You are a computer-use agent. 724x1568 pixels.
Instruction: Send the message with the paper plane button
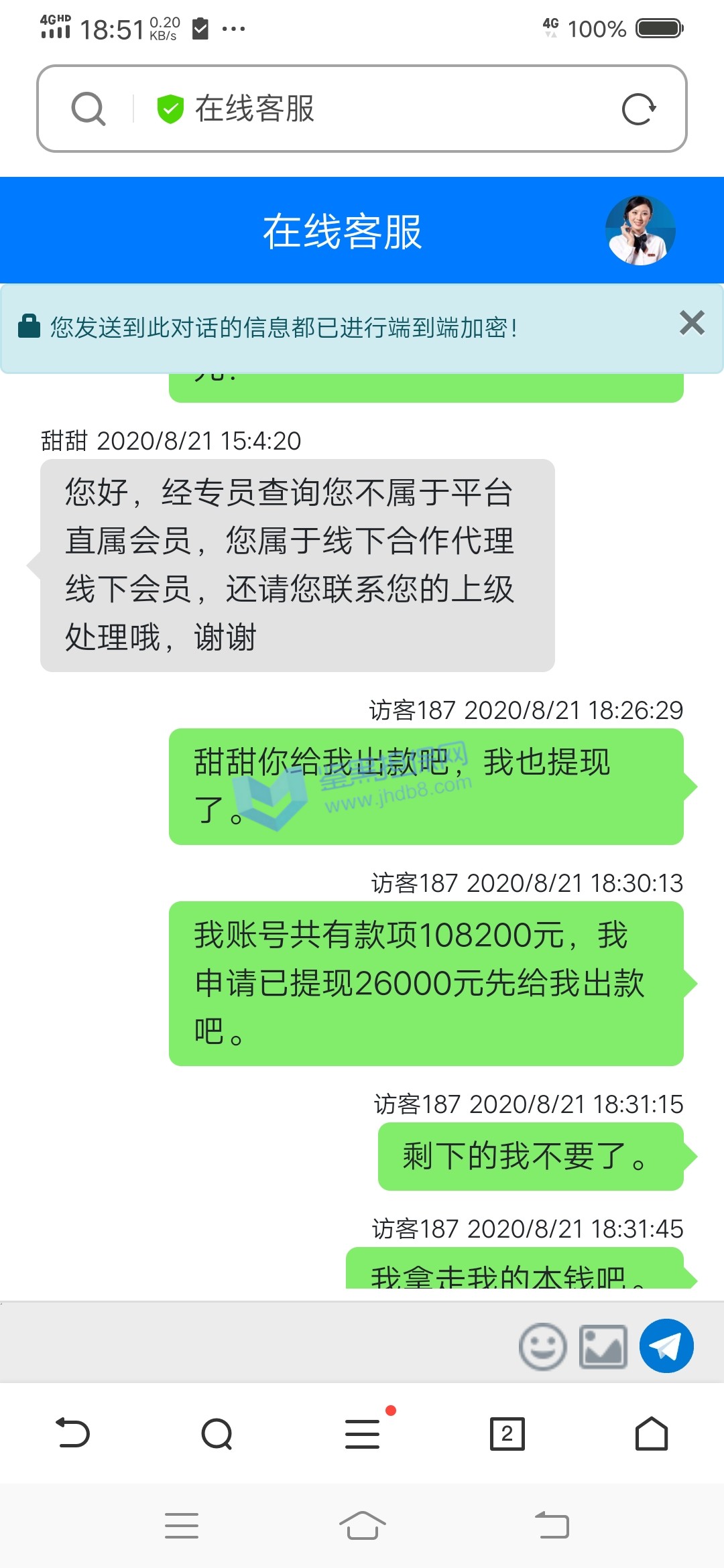click(x=666, y=1346)
